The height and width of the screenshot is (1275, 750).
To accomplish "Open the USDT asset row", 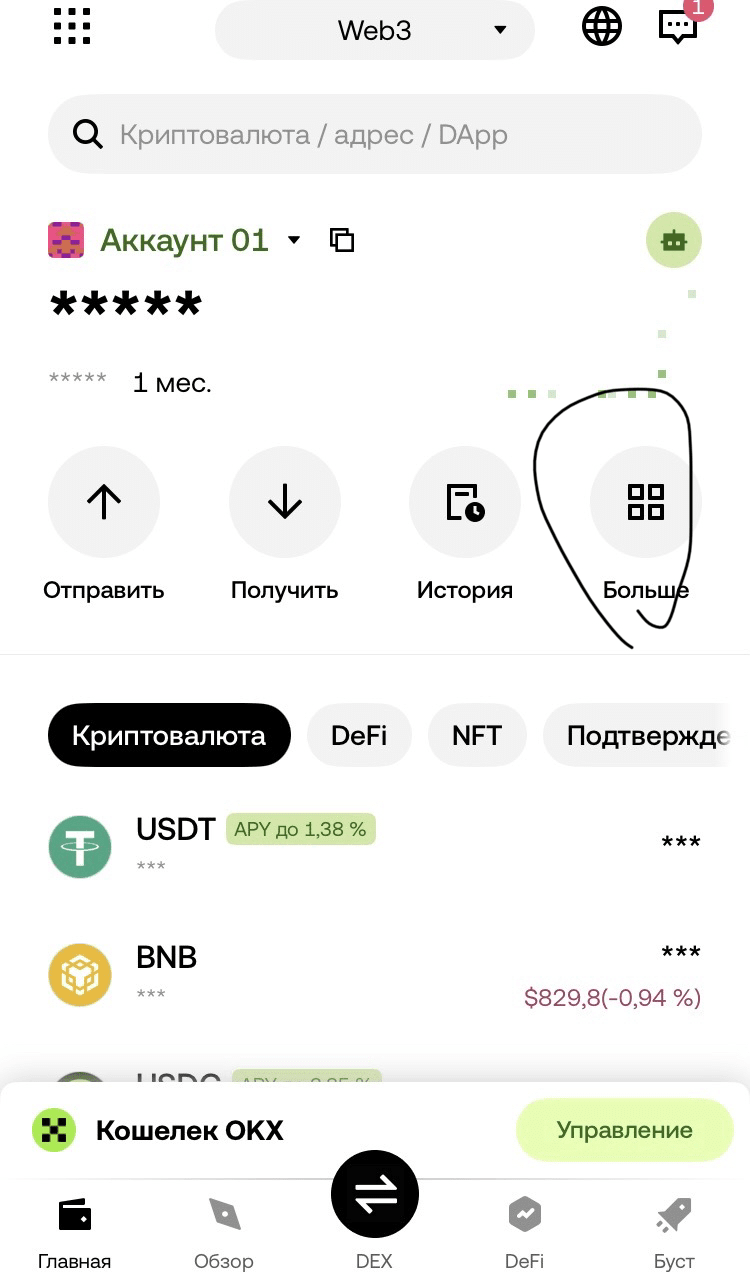I will pyautogui.click(x=375, y=846).
